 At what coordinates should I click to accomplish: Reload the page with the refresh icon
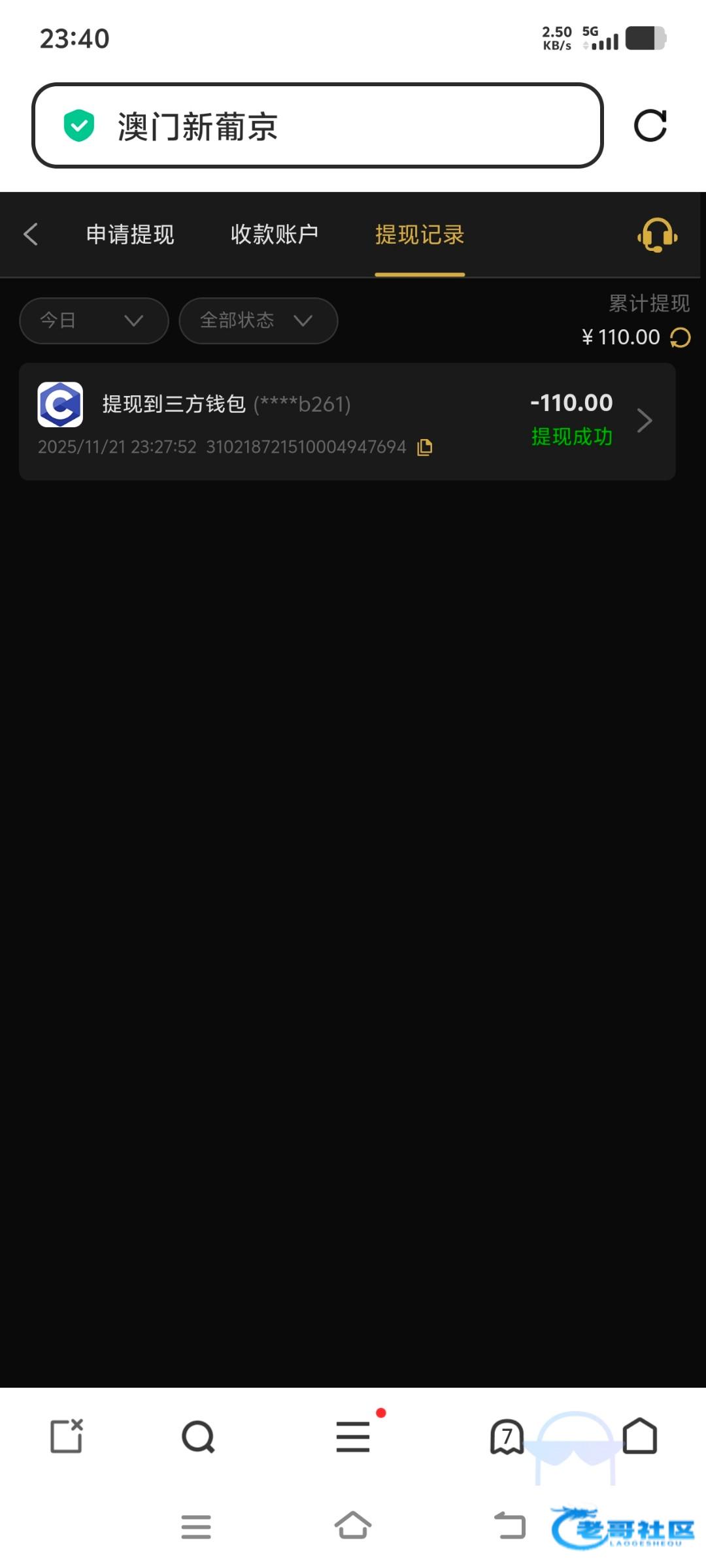(x=650, y=125)
